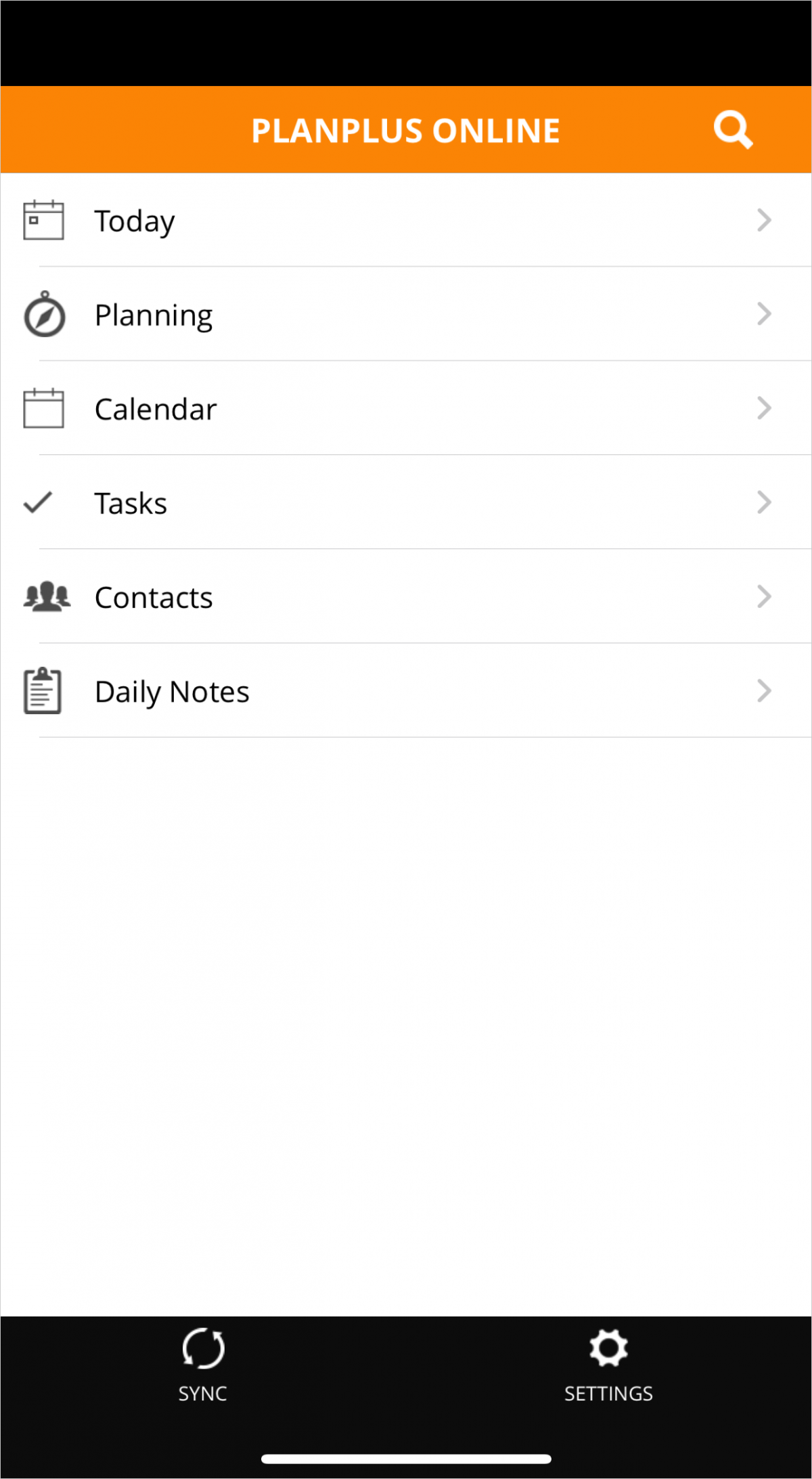Tap the home indicator bar
Image resolution: width=812 pixels, height=1479 pixels.
point(406,1460)
